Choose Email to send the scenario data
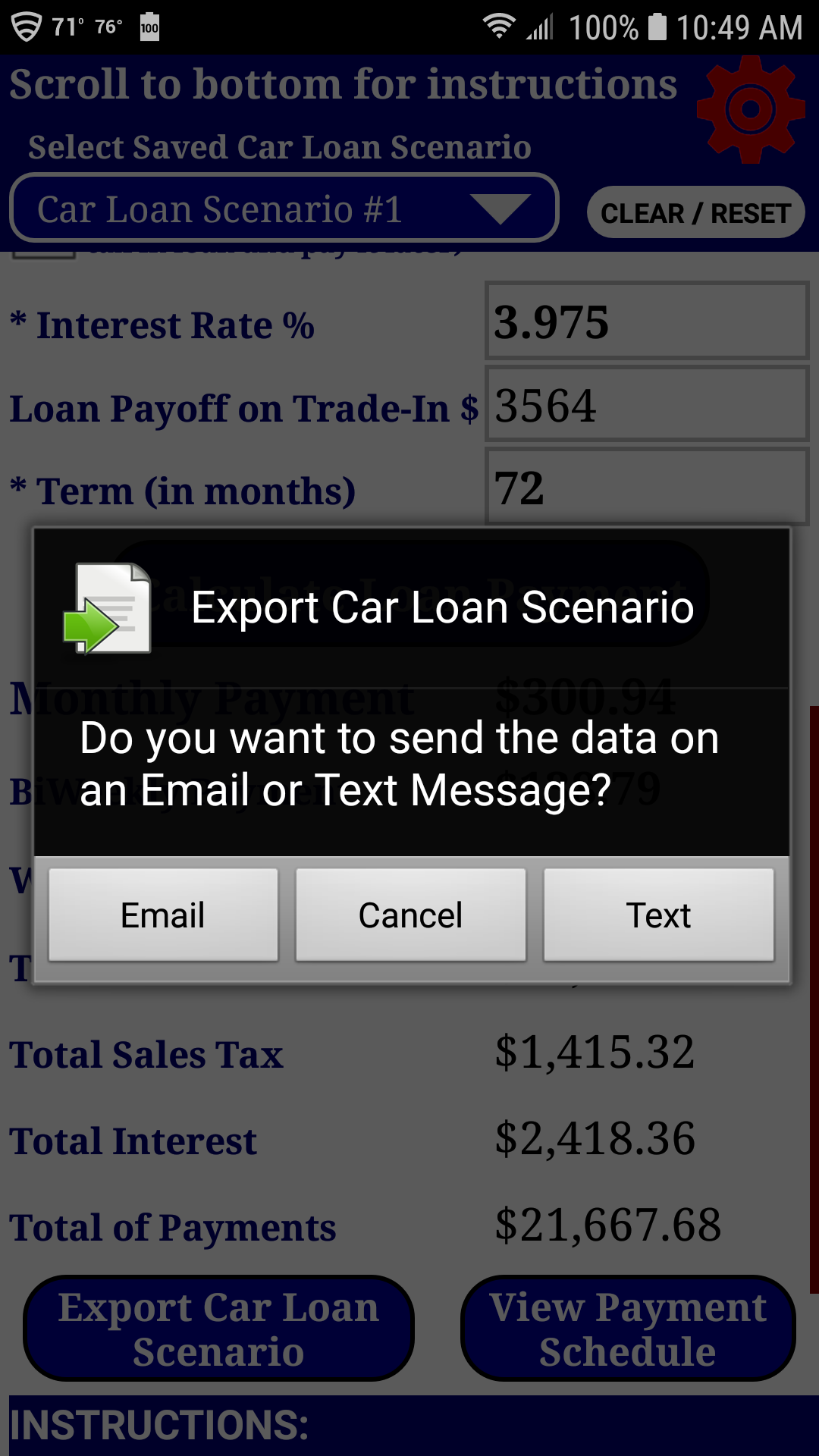The width and height of the screenshot is (819, 1456). [x=162, y=914]
